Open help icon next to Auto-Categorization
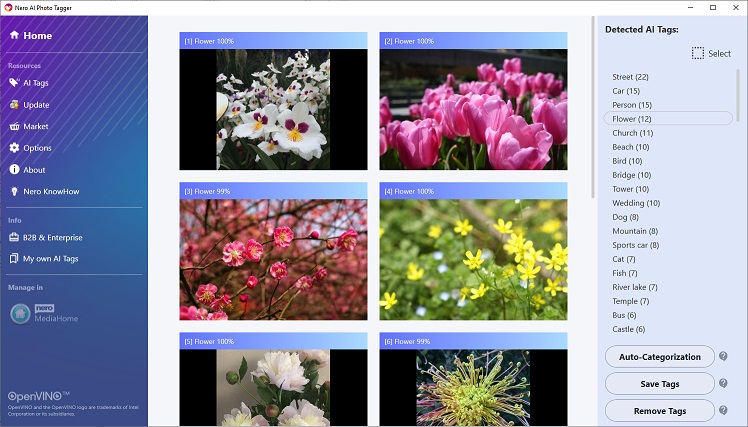This screenshot has height=427, width=748. [723, 356]
